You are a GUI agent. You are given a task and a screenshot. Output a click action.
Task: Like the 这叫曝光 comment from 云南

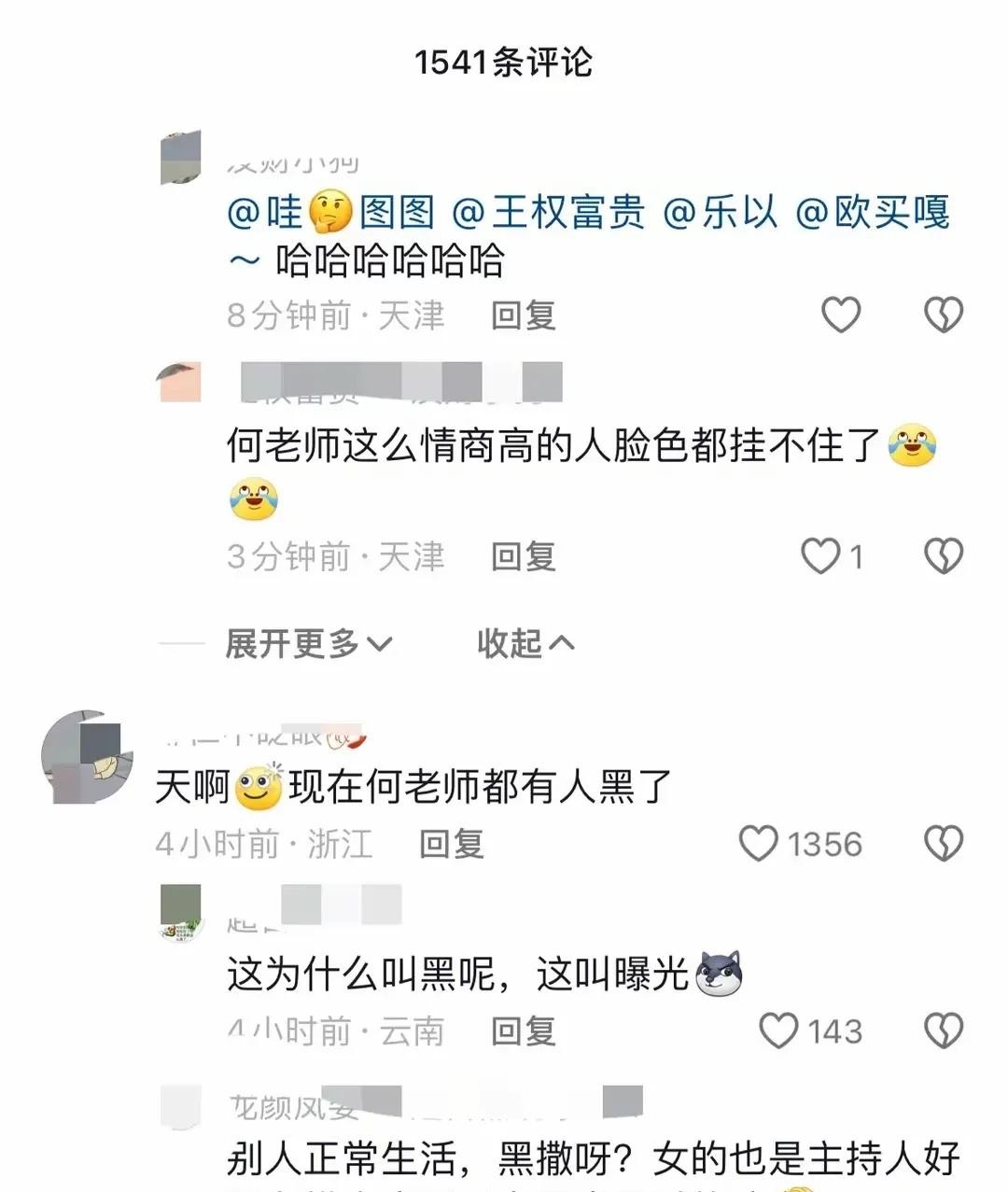pyautogui.click(x=778, y=1031)
